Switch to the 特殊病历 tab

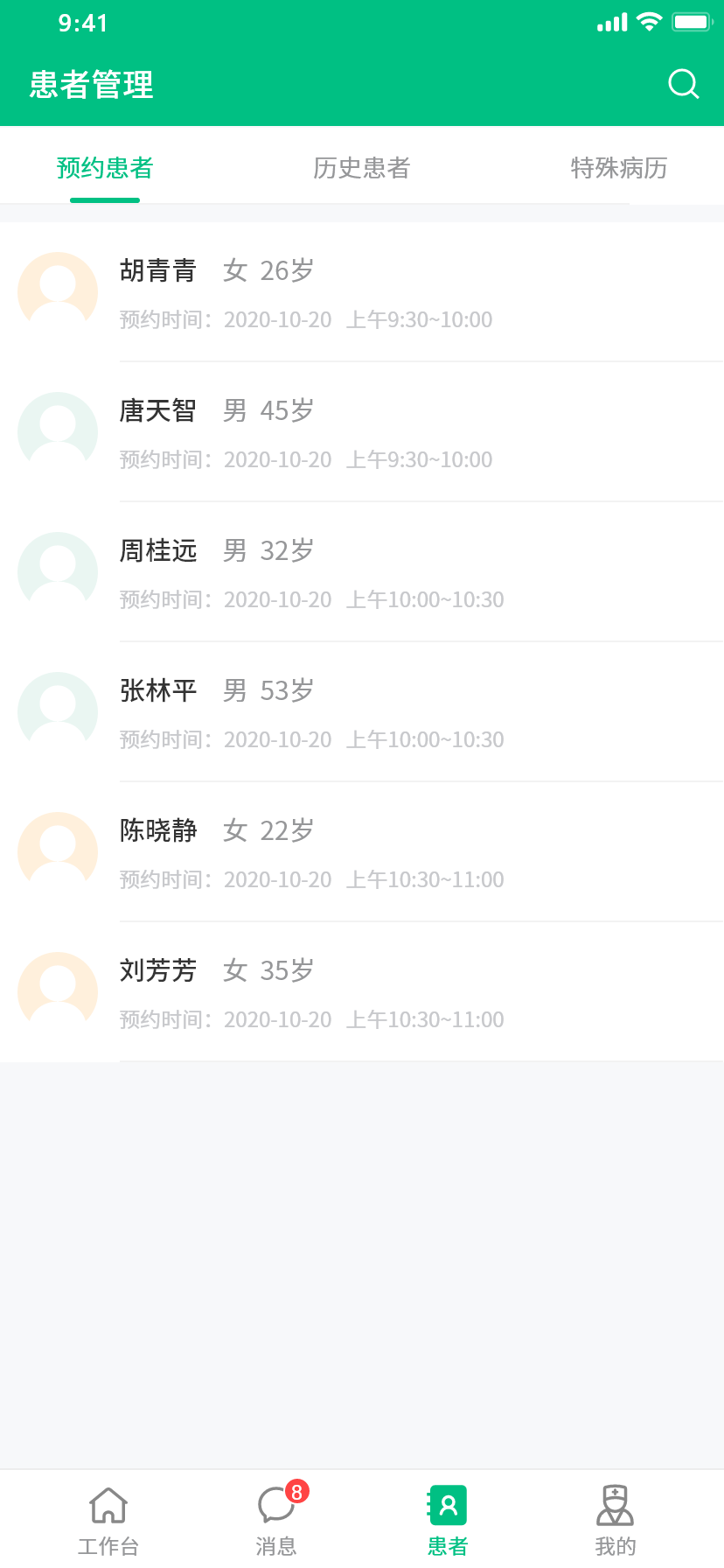619,167
